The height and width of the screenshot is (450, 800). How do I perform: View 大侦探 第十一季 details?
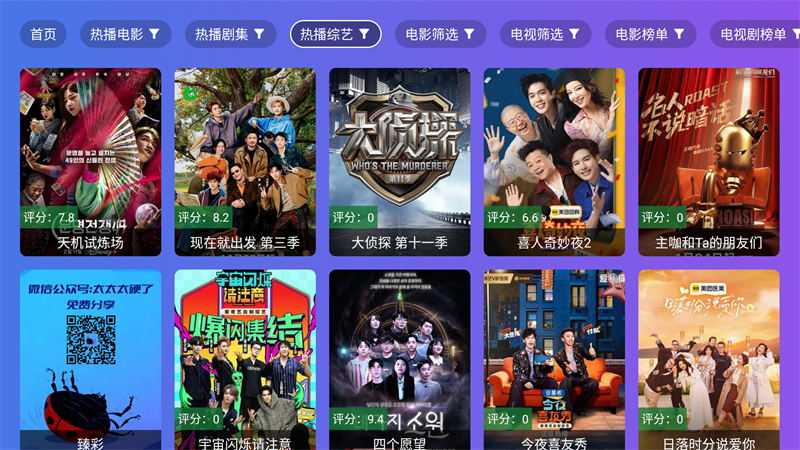[399, 160]
